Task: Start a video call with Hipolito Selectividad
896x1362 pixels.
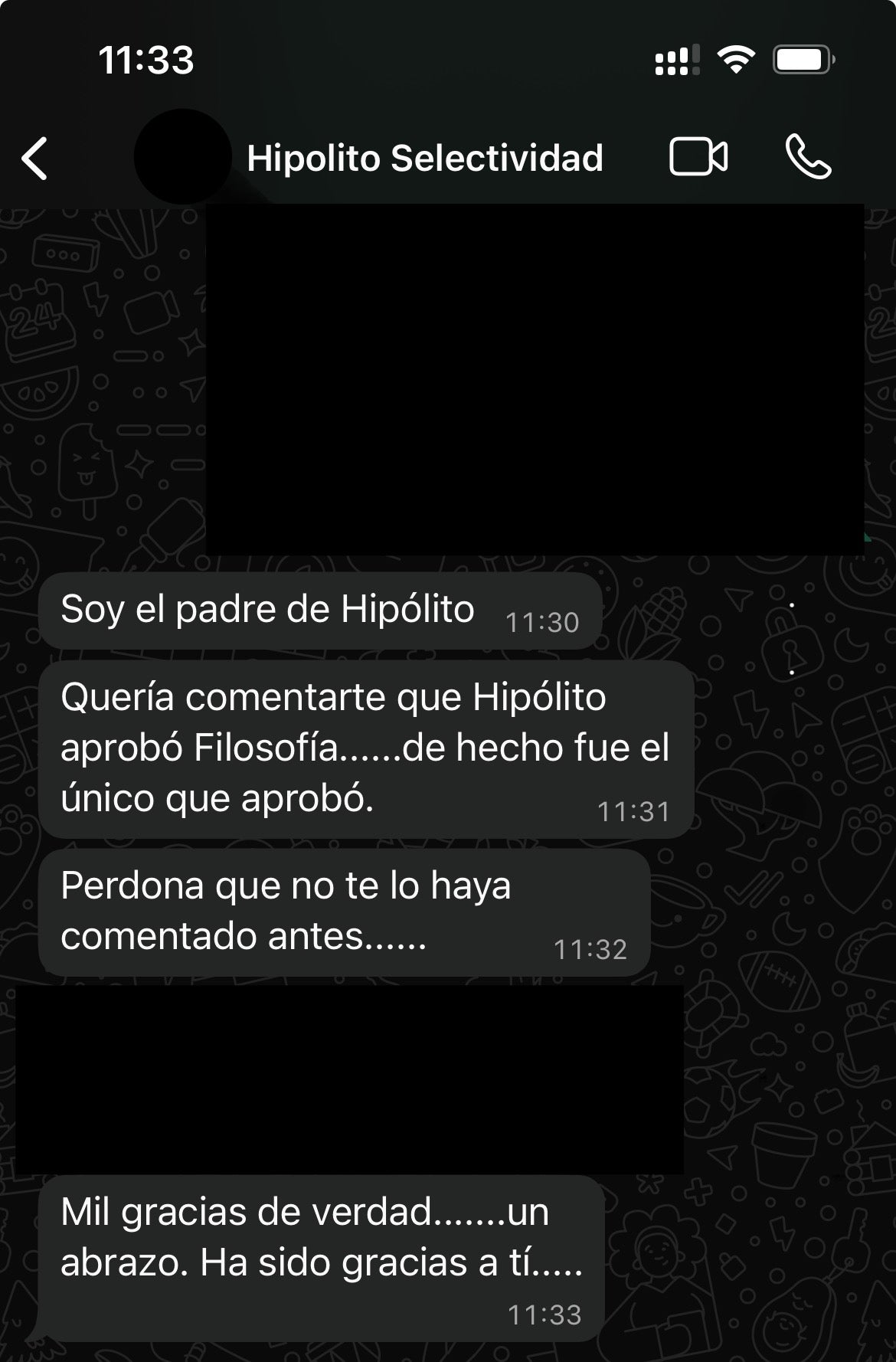Action: 698,158
